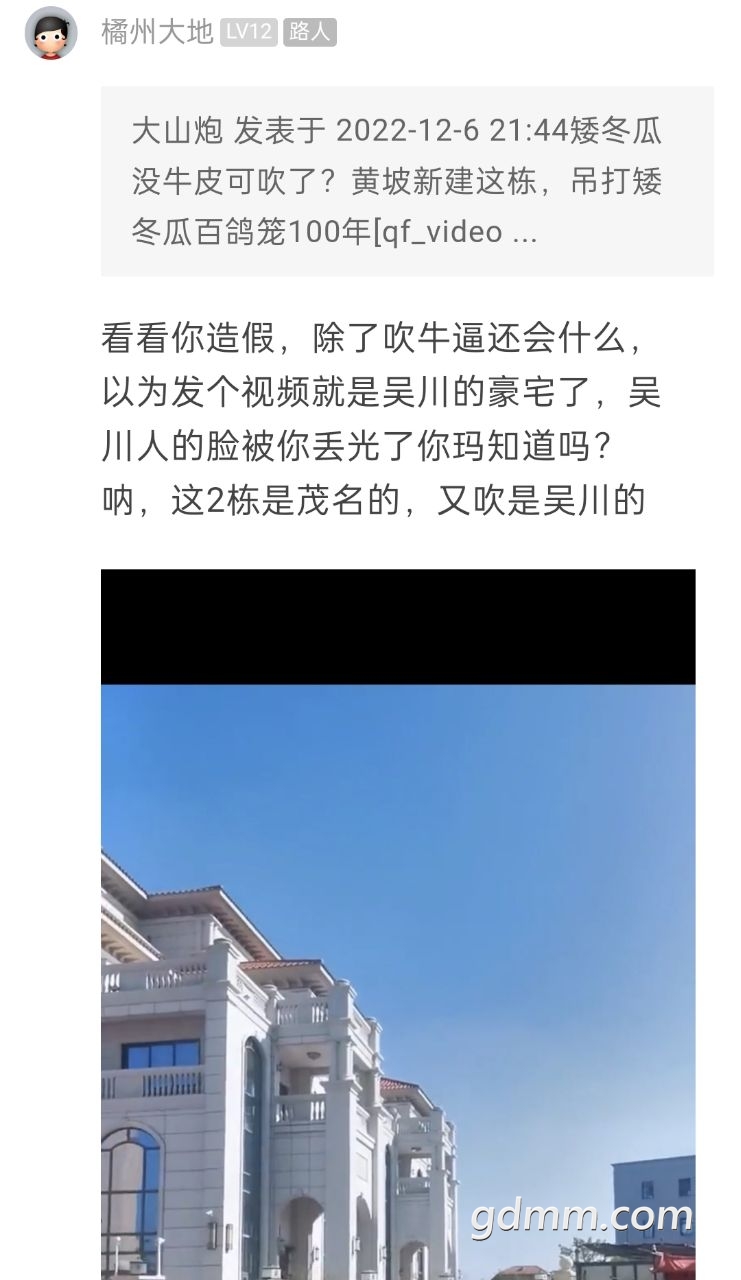Open the quoted post by 大山炮

click(x=407, y=181)
